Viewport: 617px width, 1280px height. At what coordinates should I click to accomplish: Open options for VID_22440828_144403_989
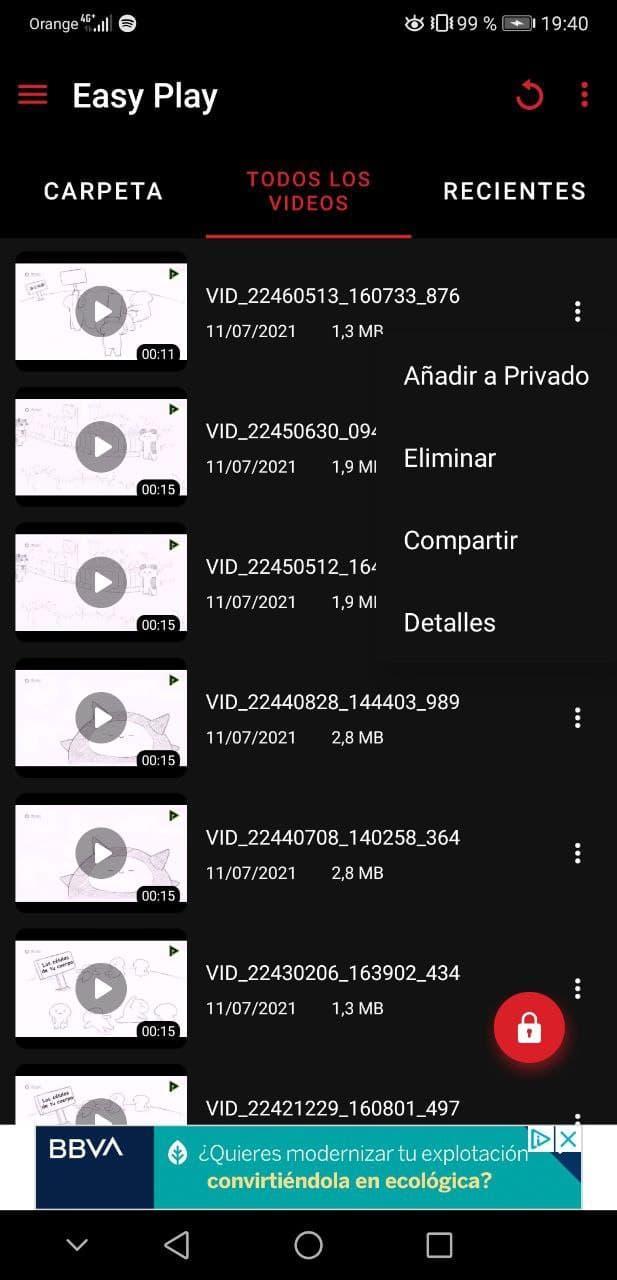pos(577,718)
